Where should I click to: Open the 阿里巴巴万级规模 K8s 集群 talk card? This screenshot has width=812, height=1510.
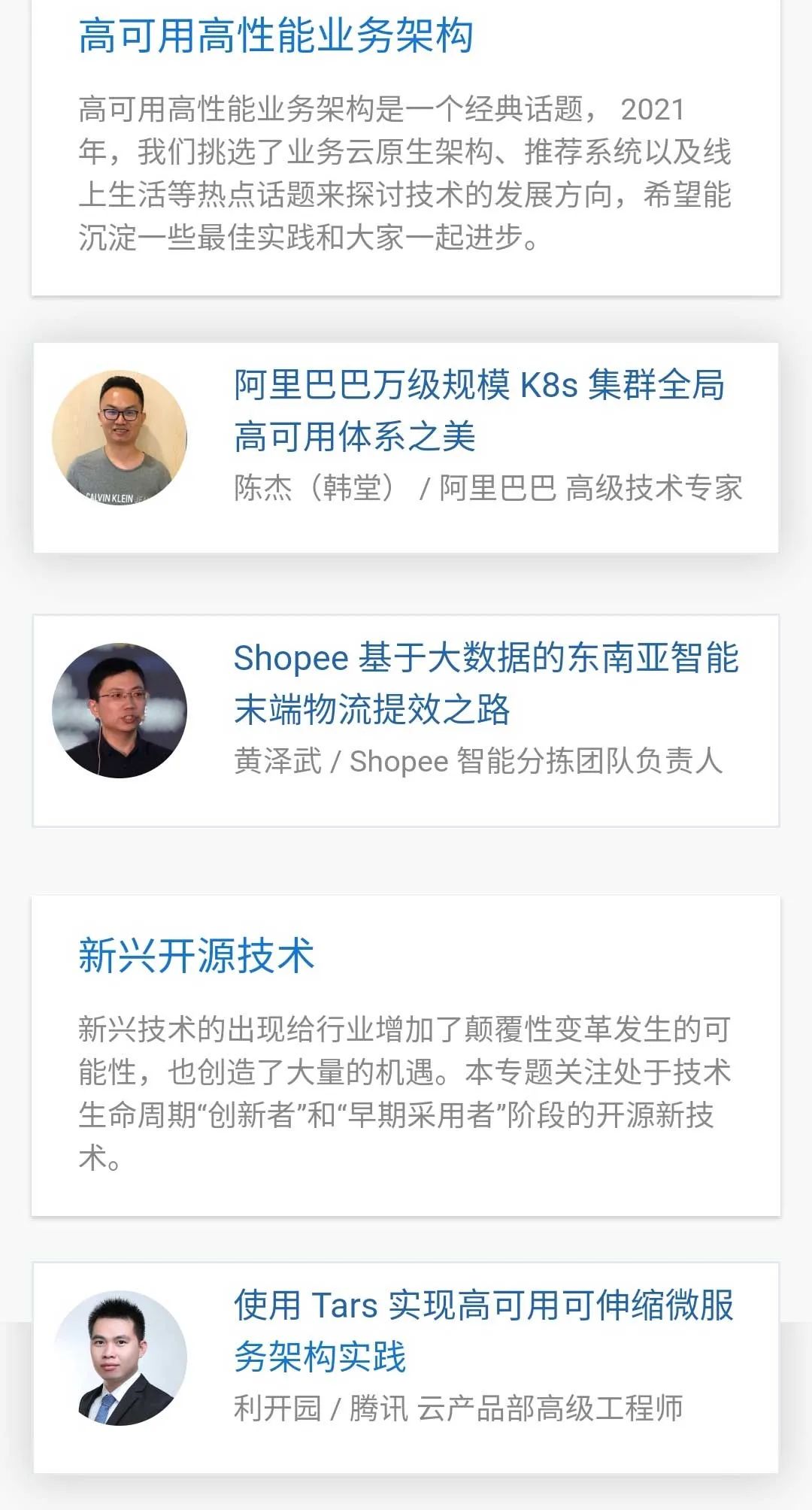479,411
